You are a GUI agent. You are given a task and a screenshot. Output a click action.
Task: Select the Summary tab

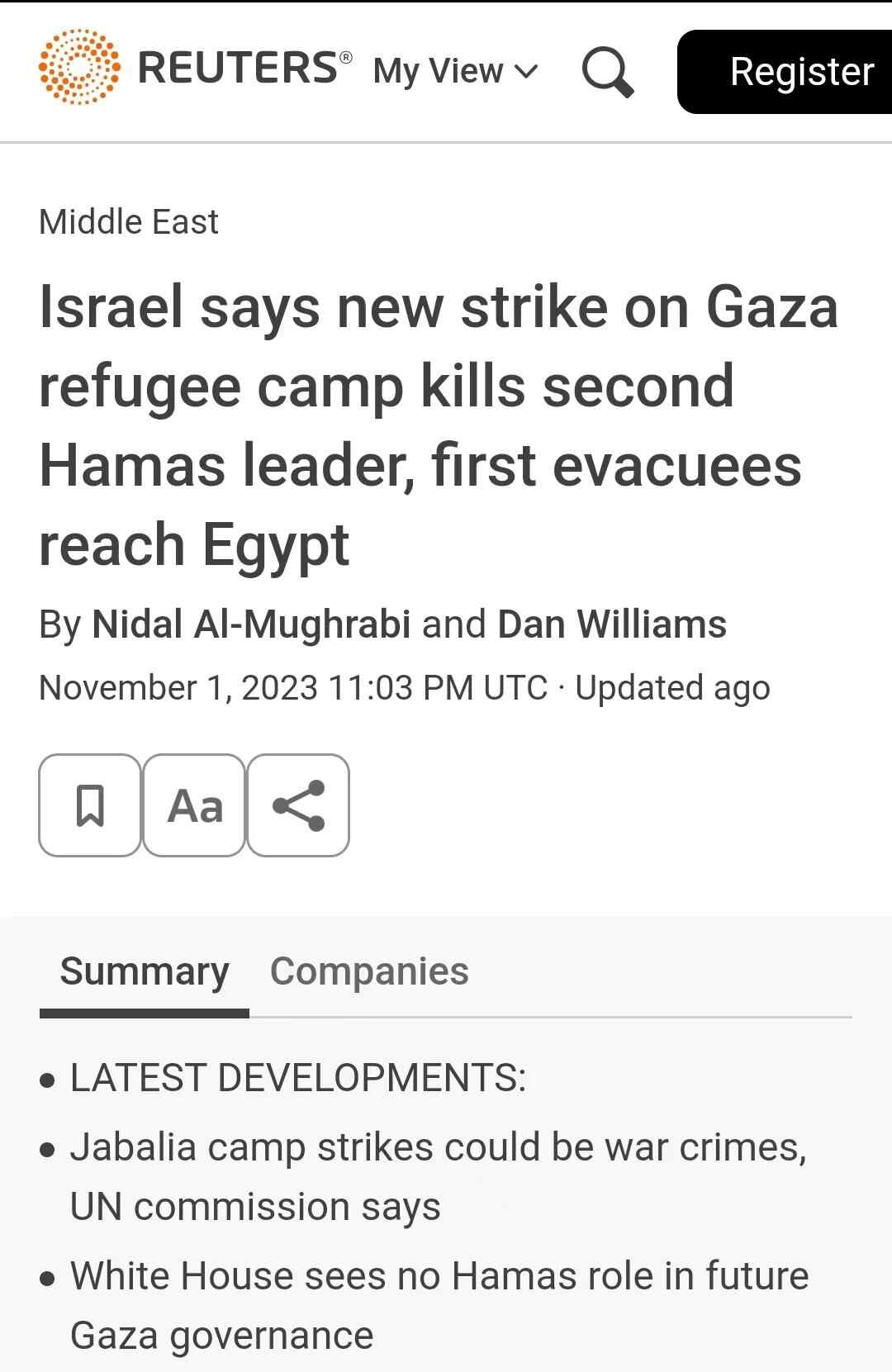(x=145, y=972)
